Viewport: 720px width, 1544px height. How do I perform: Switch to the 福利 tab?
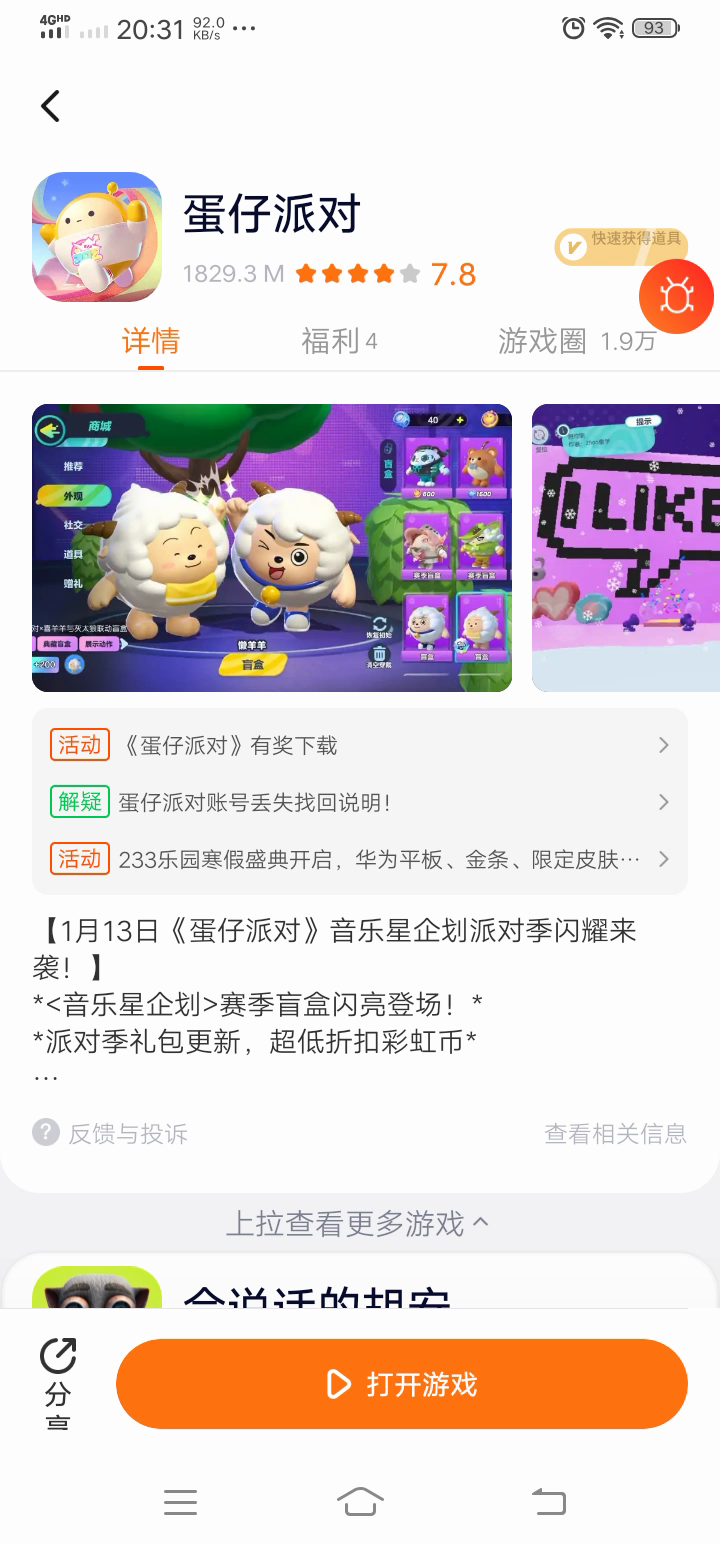338,341
